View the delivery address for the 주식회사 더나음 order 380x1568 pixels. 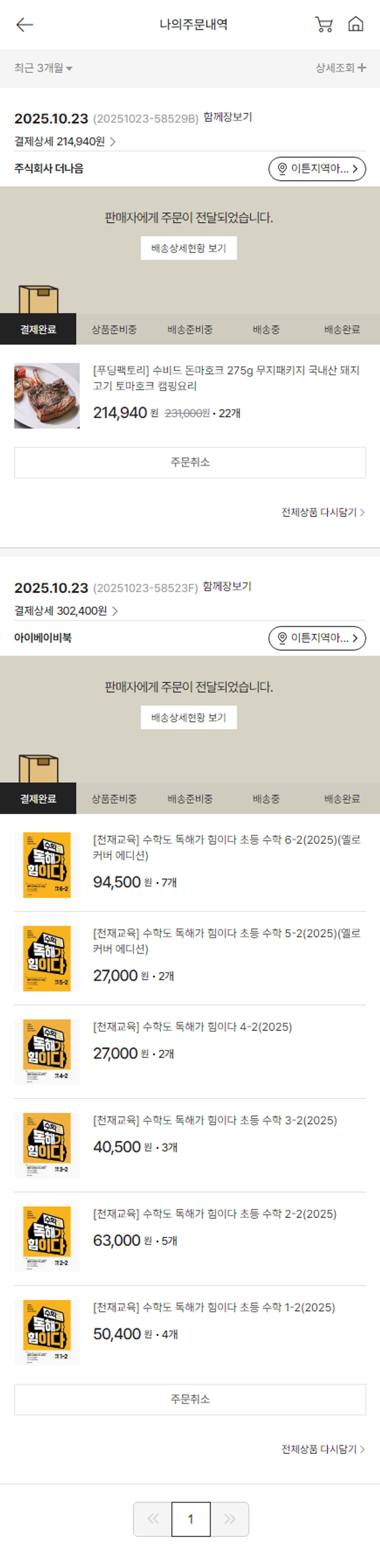pyautogui.click(x=317, y=169)
